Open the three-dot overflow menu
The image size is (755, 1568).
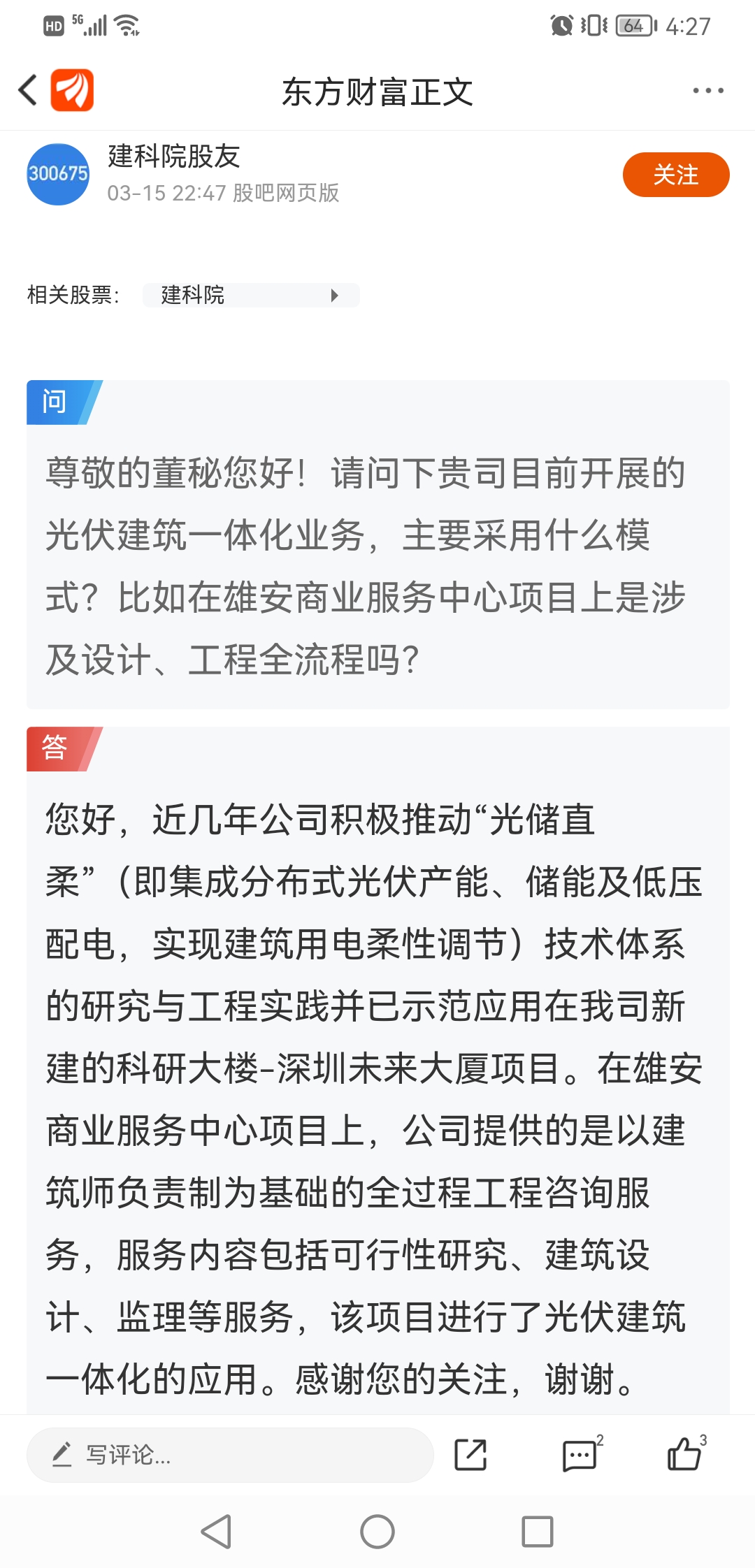[x=708, y=91]
